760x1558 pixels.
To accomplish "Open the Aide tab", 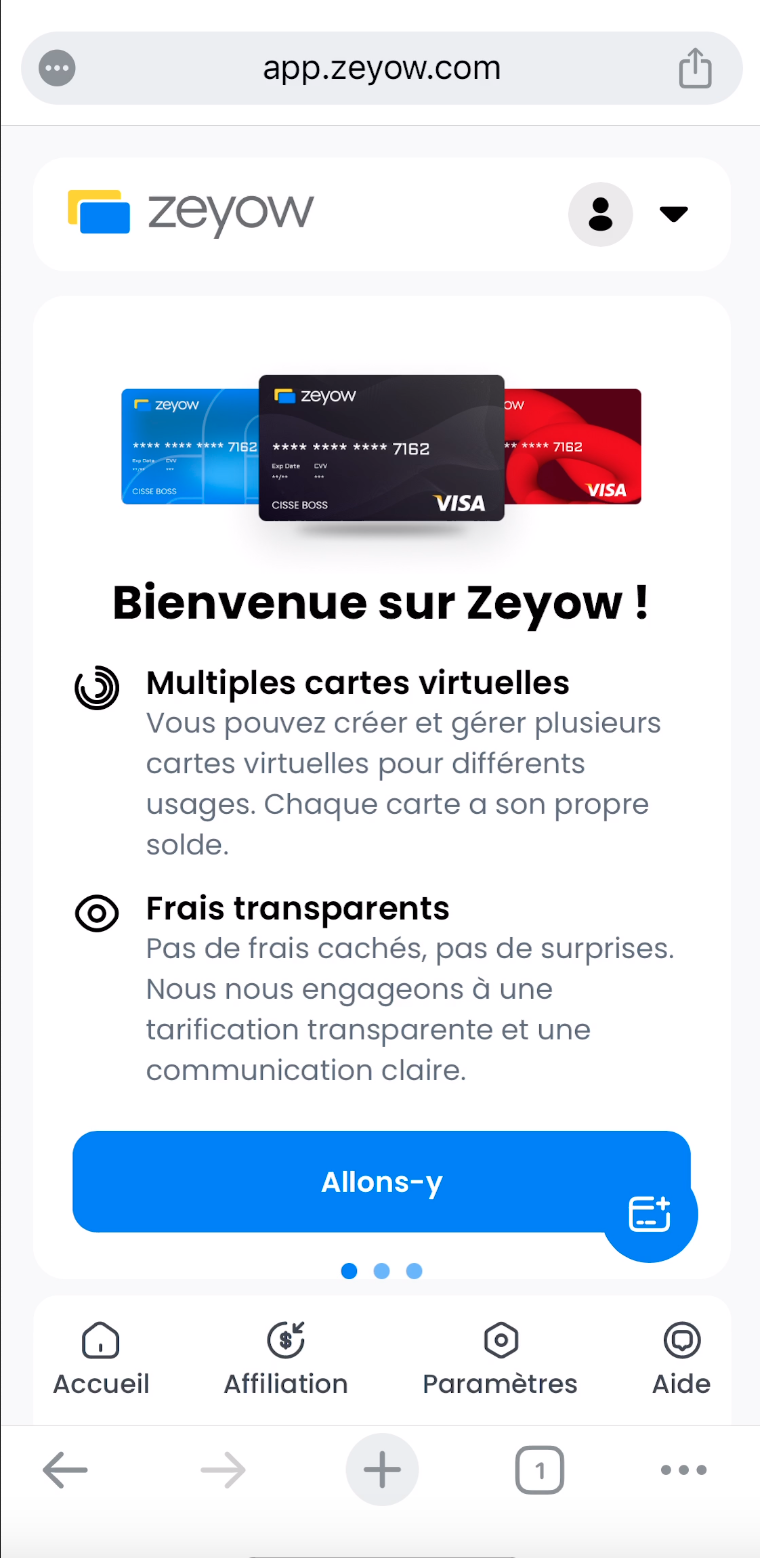I will pyautogui.click(x=681, y=1359).
